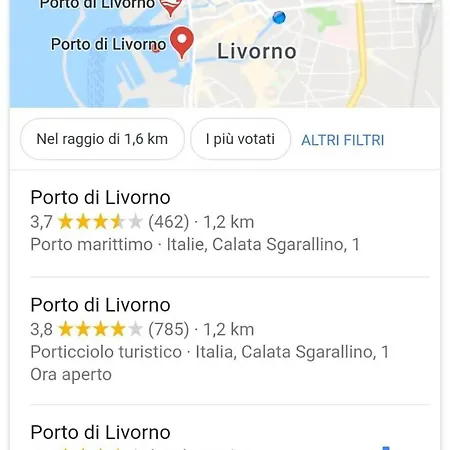Open ALTRI FILTRI options
Image resolution: width=450 pixels, height=450 pixels.
point(343,140)
